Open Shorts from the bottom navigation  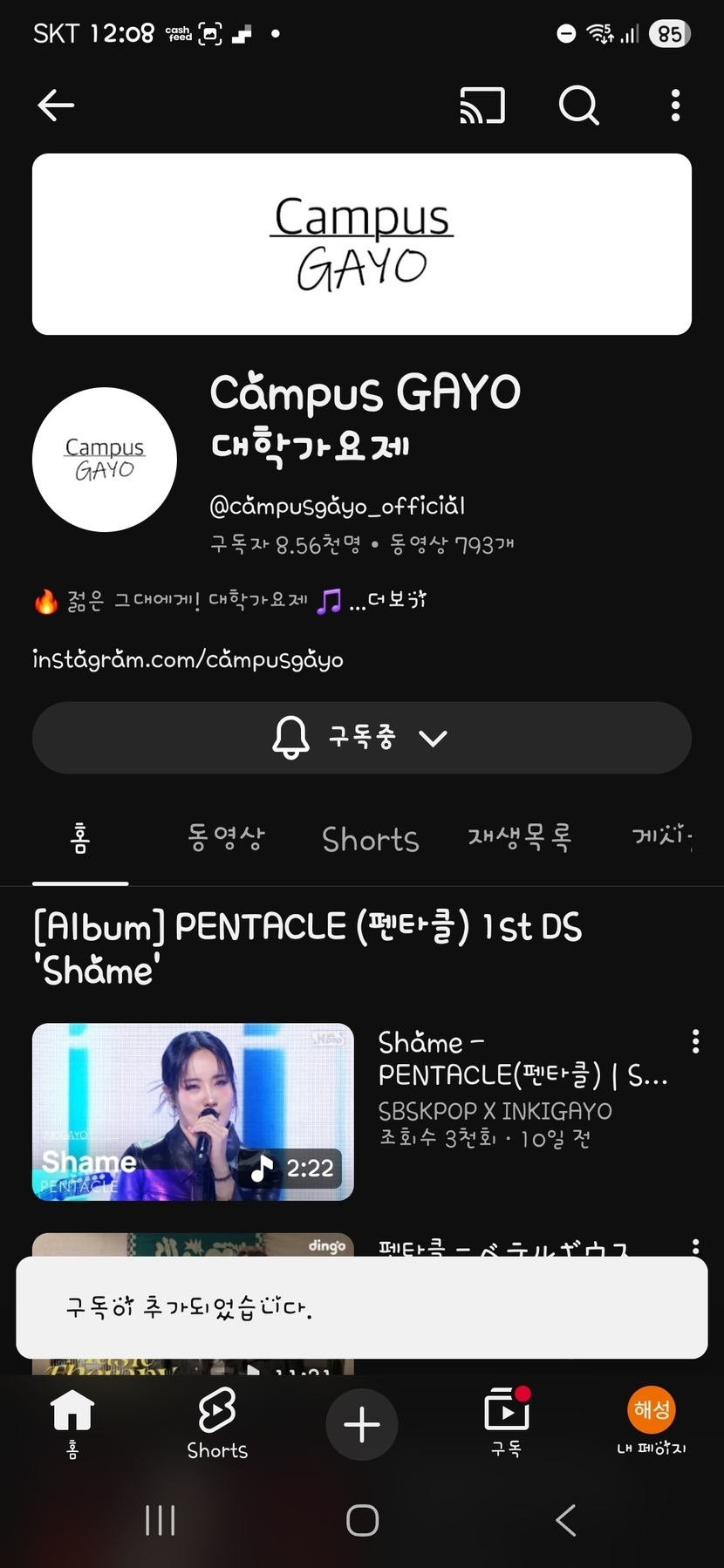[217, 1423]
